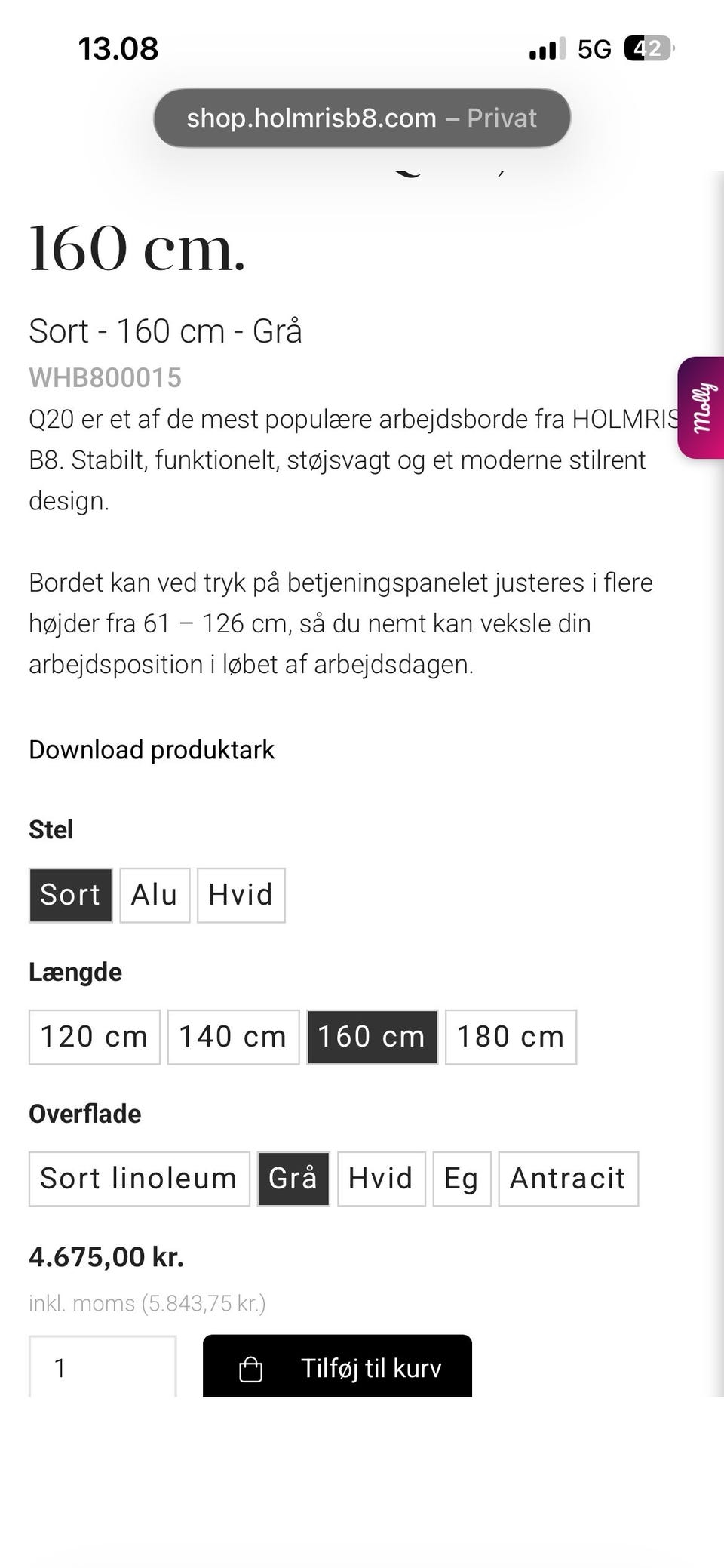Open the Molly side tab

click(701, 407)
